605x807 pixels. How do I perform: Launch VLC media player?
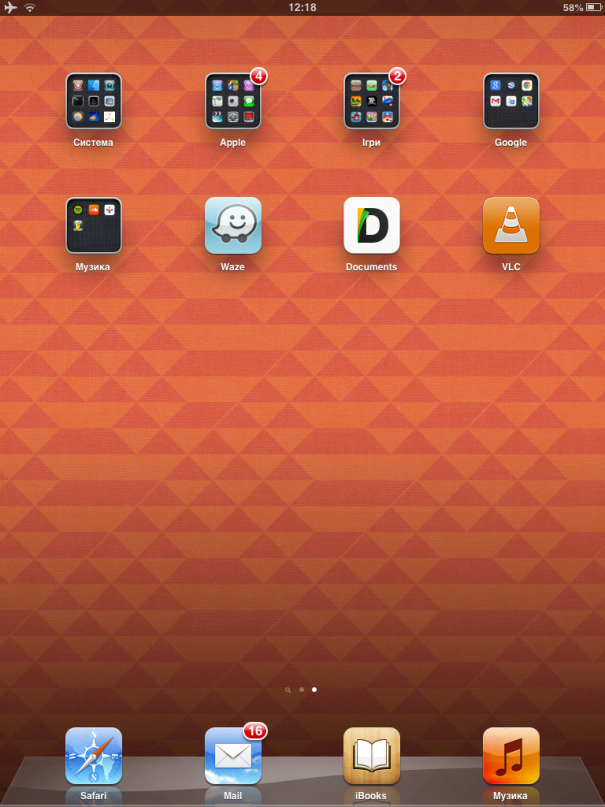tap(510, 225)
